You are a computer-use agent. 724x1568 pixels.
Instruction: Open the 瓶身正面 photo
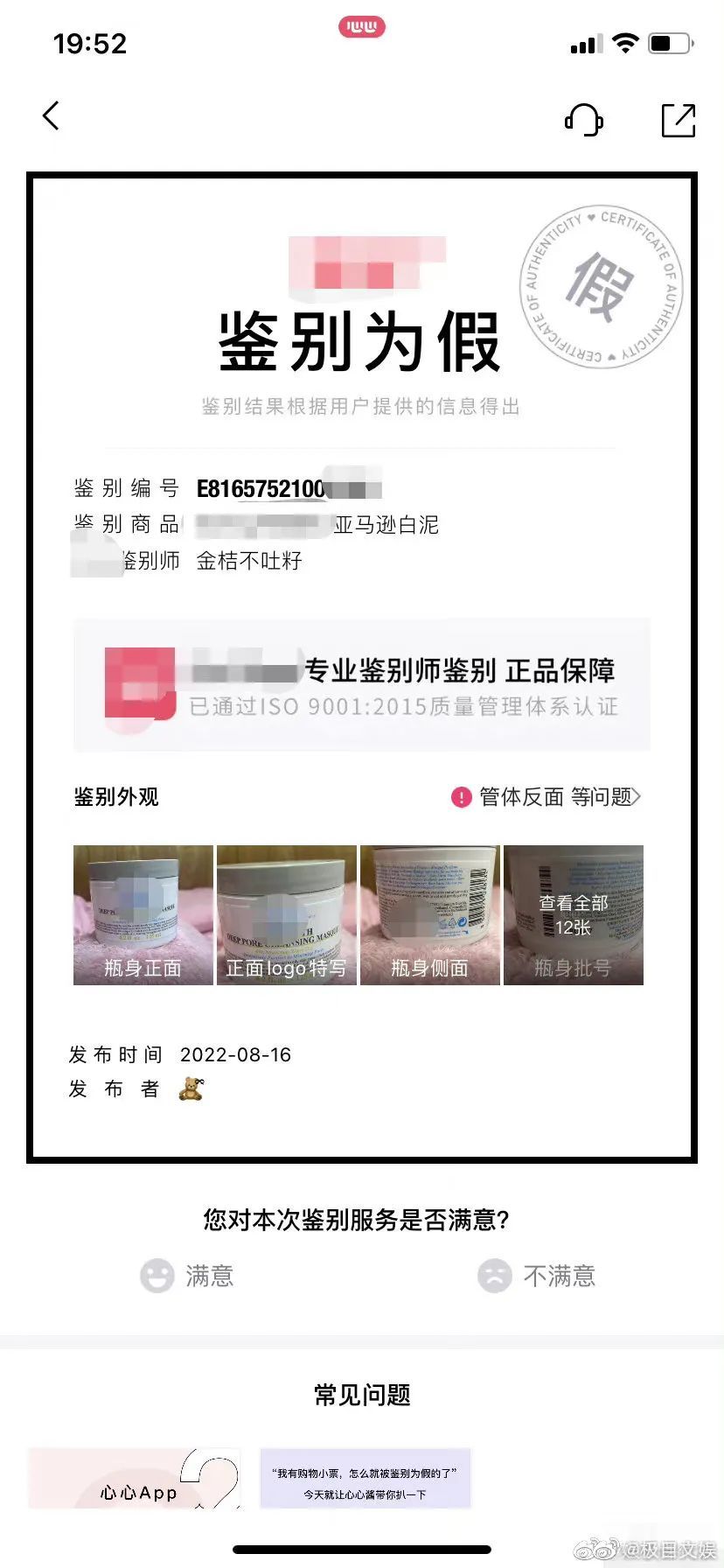143,914
